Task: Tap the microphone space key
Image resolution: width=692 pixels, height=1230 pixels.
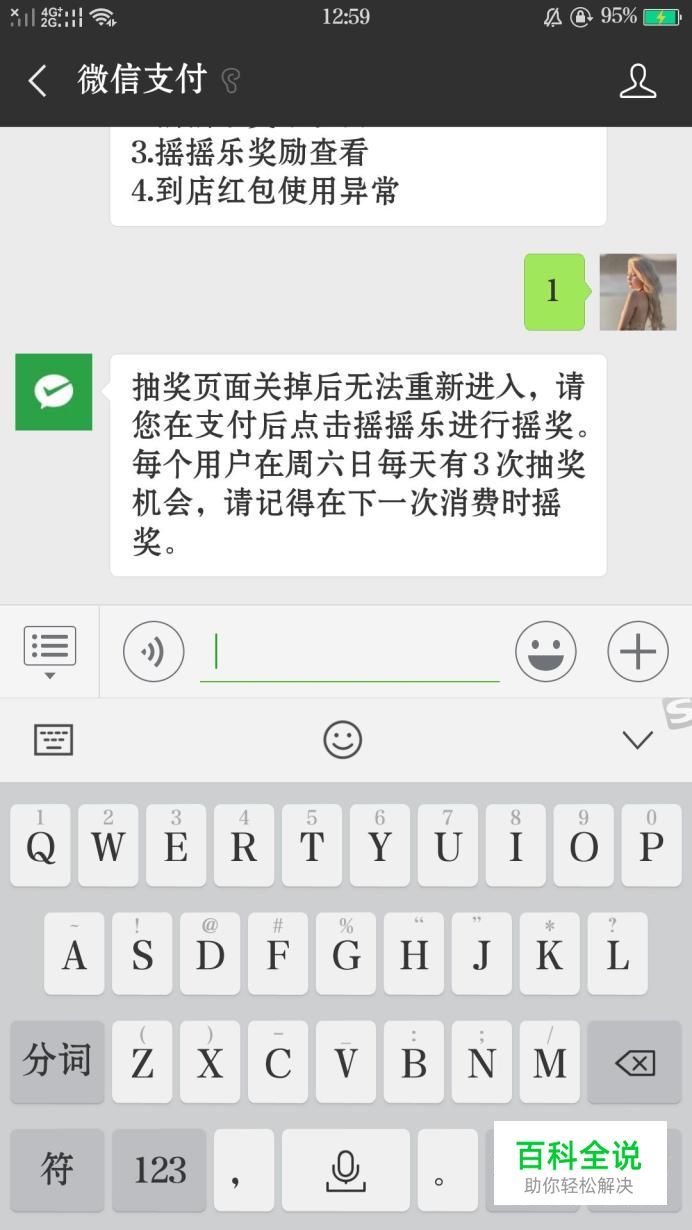Action: pyautogui.click(x=345, y=1170)
